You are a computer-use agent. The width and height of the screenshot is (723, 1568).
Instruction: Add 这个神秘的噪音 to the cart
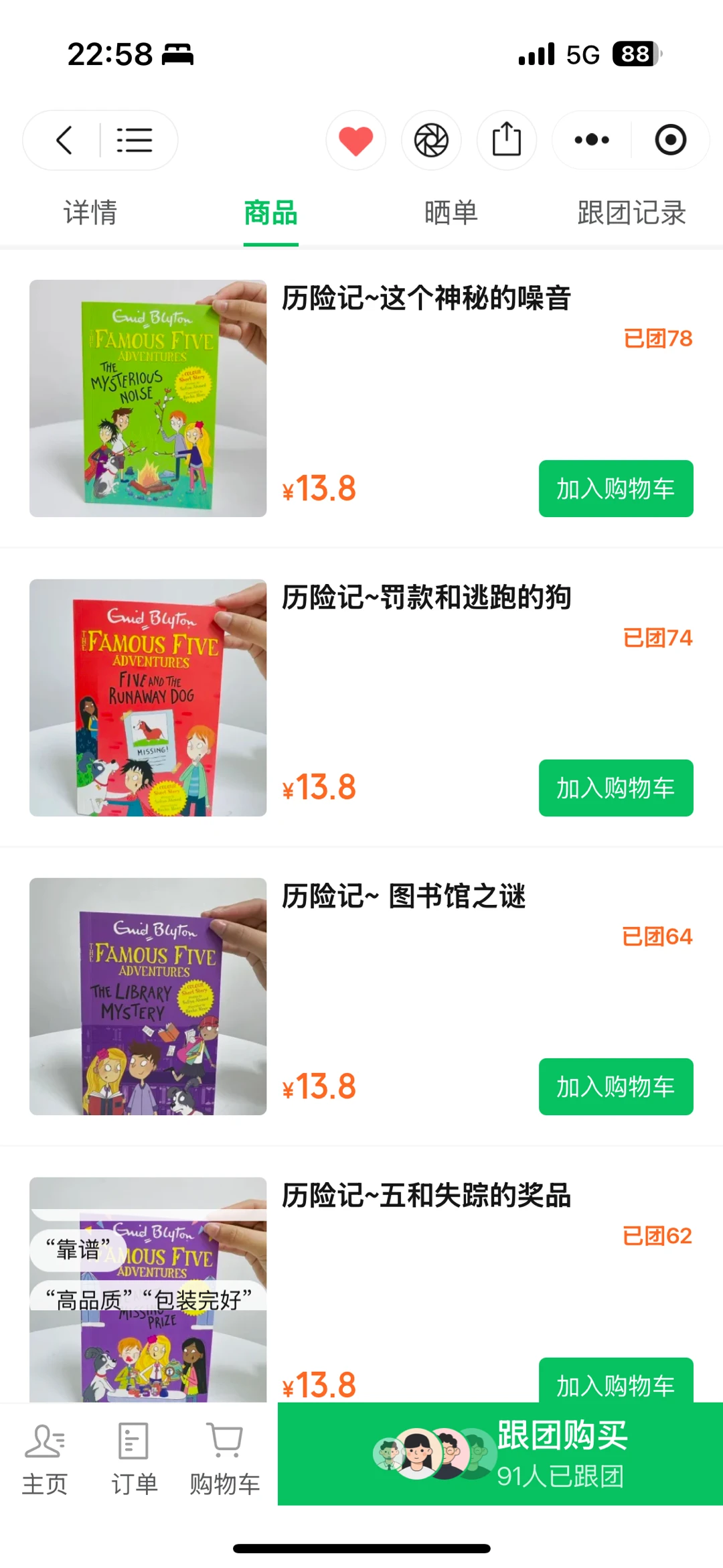coord(615,488)
